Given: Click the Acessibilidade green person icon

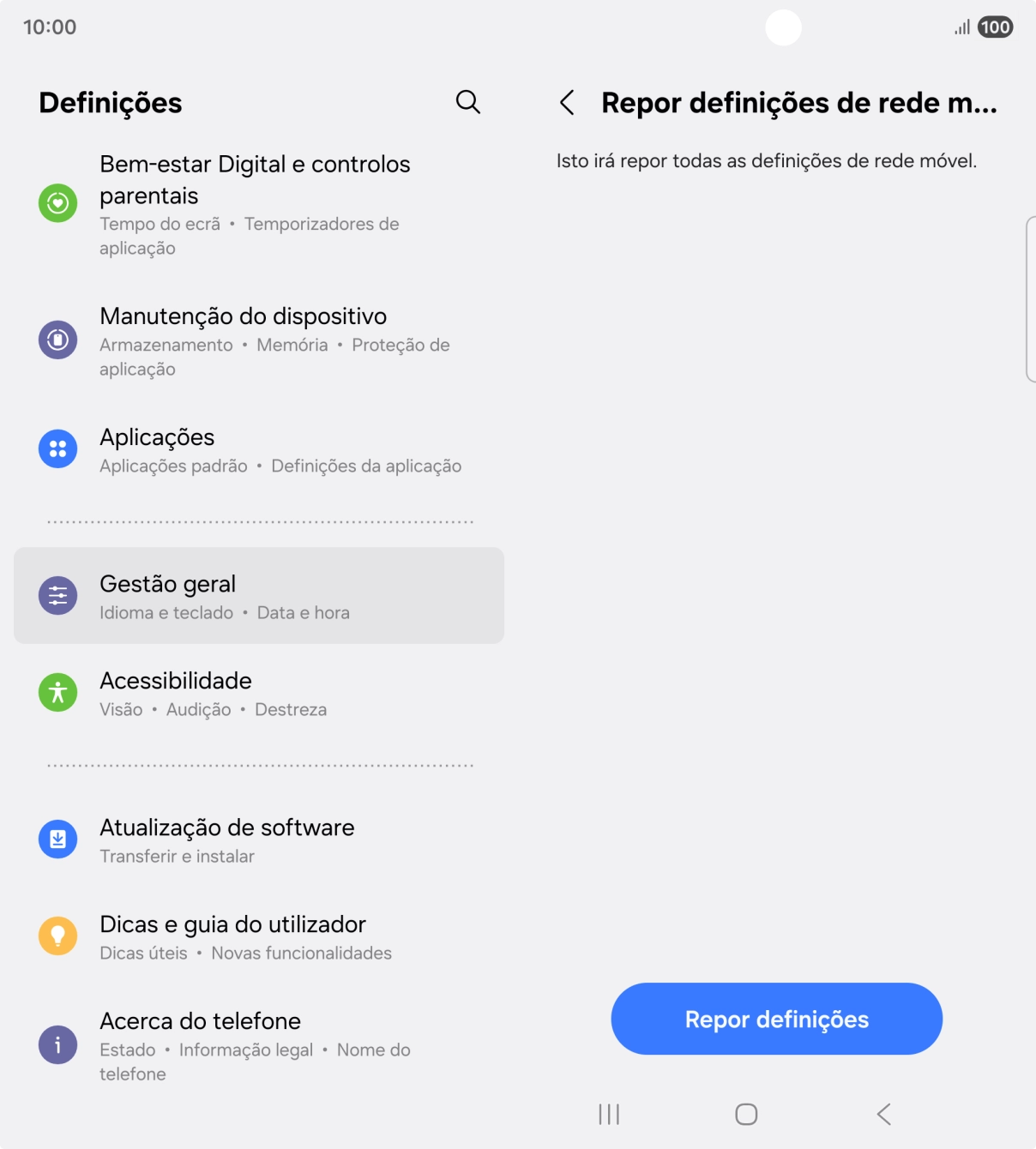Looking at the screenshot, I should tap(57, 692).
